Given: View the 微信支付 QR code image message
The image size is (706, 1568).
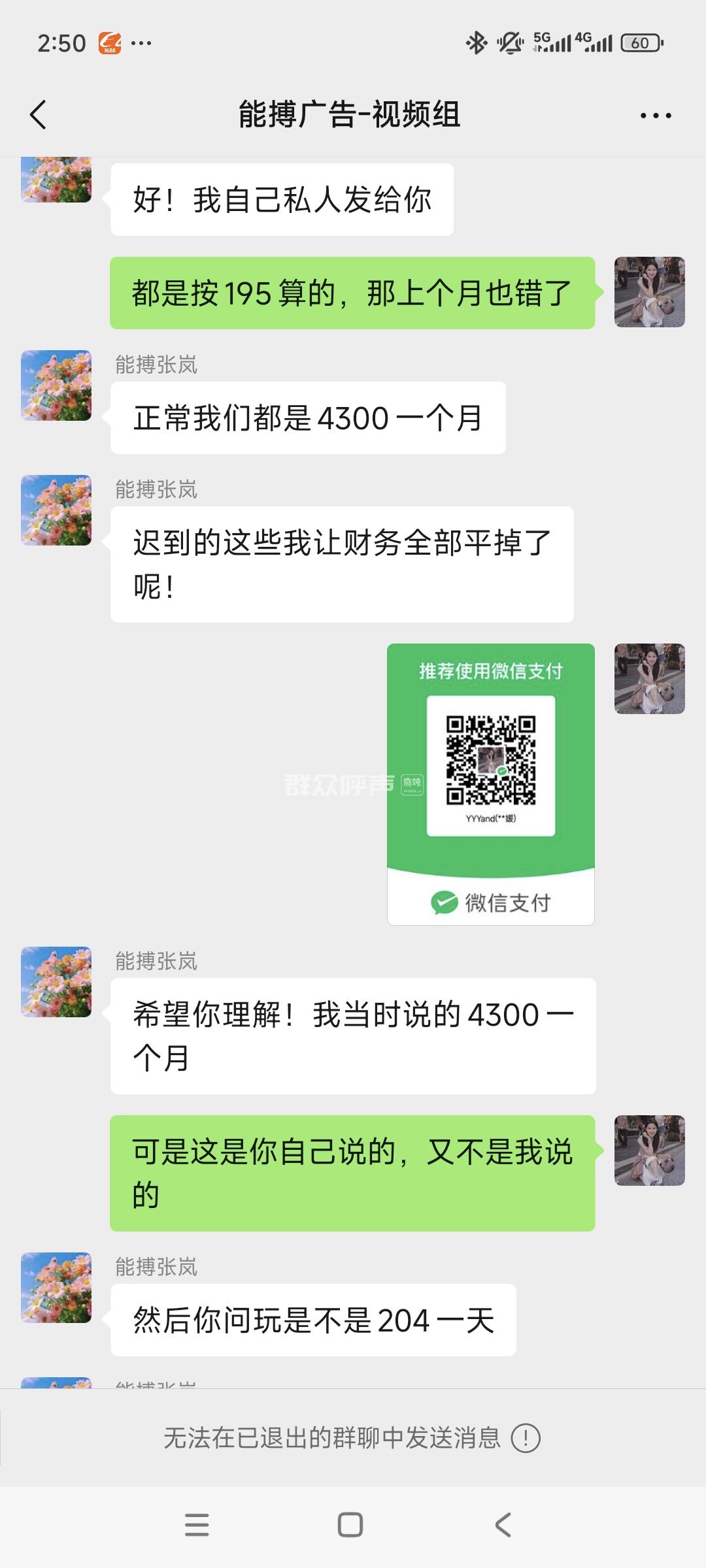Looking at the screenshot, I should [x=490, y=783].
